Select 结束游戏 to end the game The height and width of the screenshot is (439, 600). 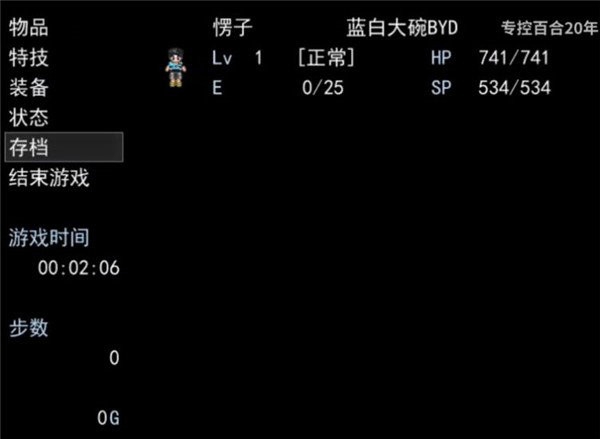coord(49,178)
